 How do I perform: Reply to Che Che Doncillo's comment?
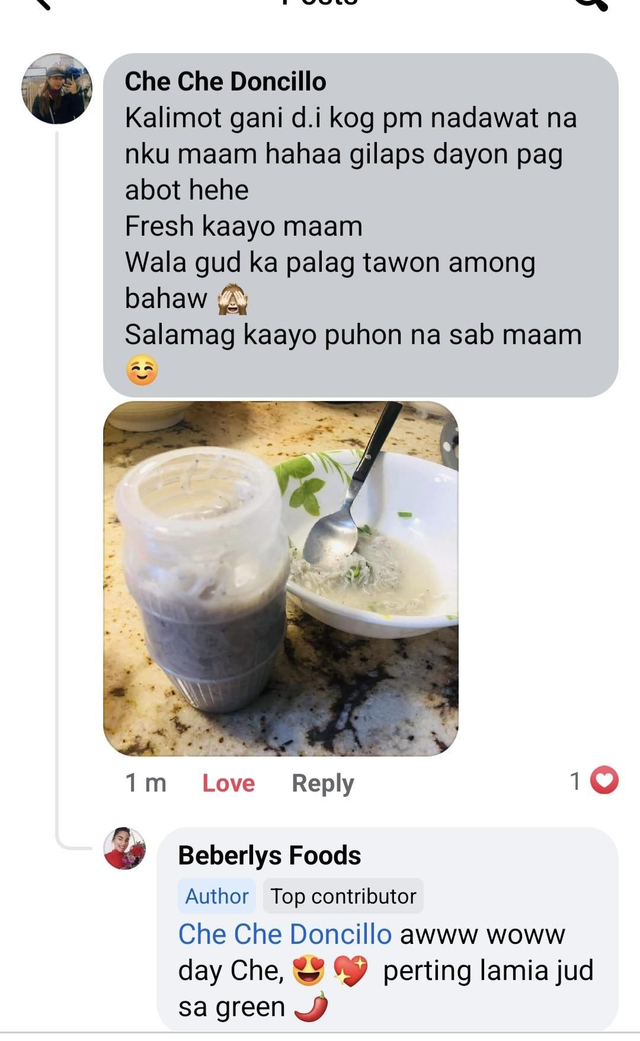(322, 783)
